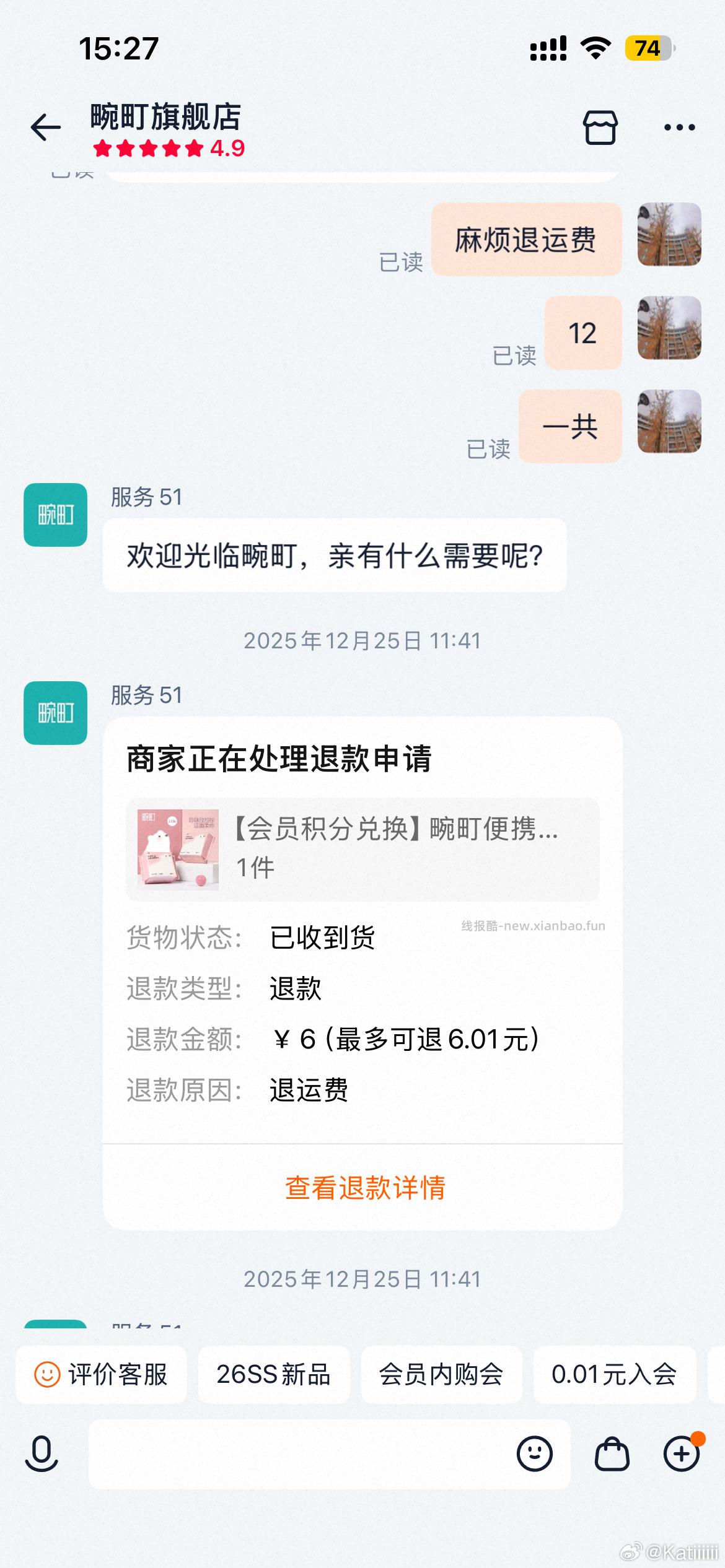Open the store page via shop icon
Image resolution: width=725 pixels, height=1568 pixels.
coord(602,127)
